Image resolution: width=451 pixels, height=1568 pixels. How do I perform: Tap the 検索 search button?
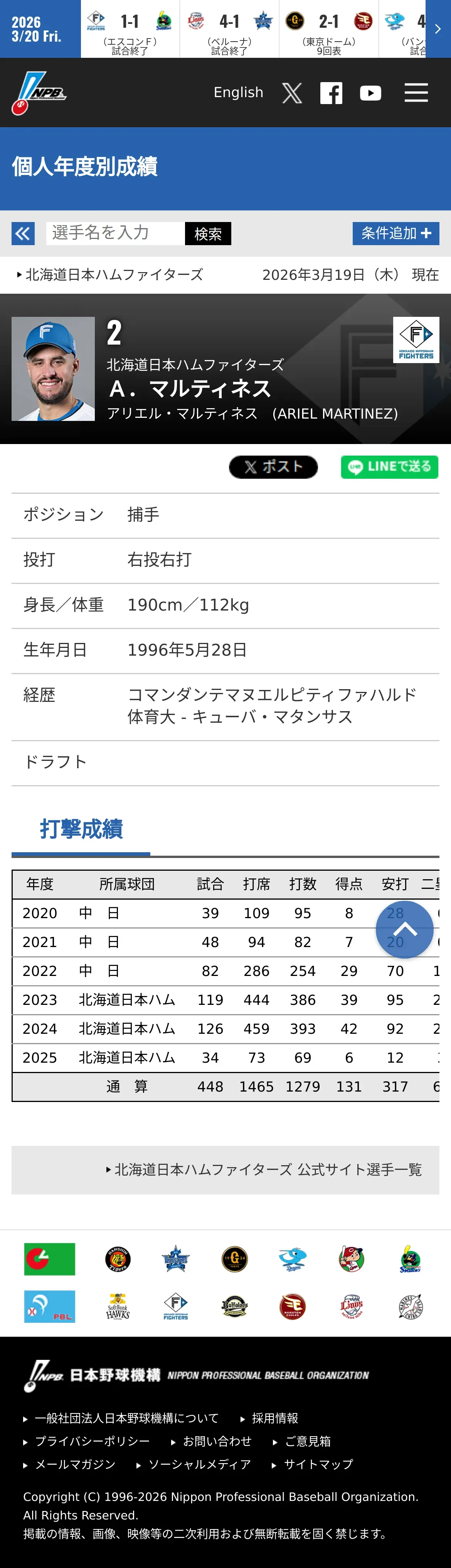[207, 234]
